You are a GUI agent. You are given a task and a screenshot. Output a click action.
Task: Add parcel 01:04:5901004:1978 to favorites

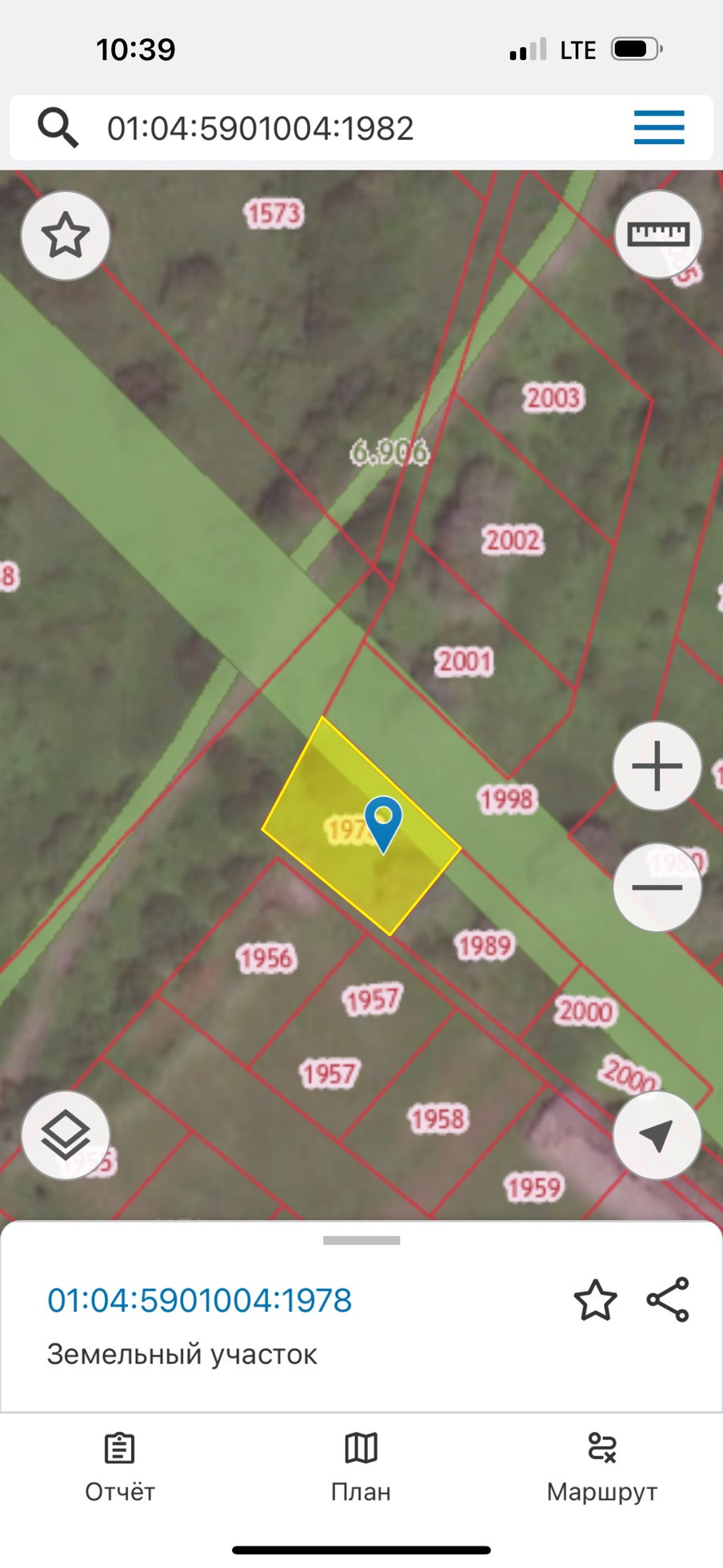[x=595, y=1300]
